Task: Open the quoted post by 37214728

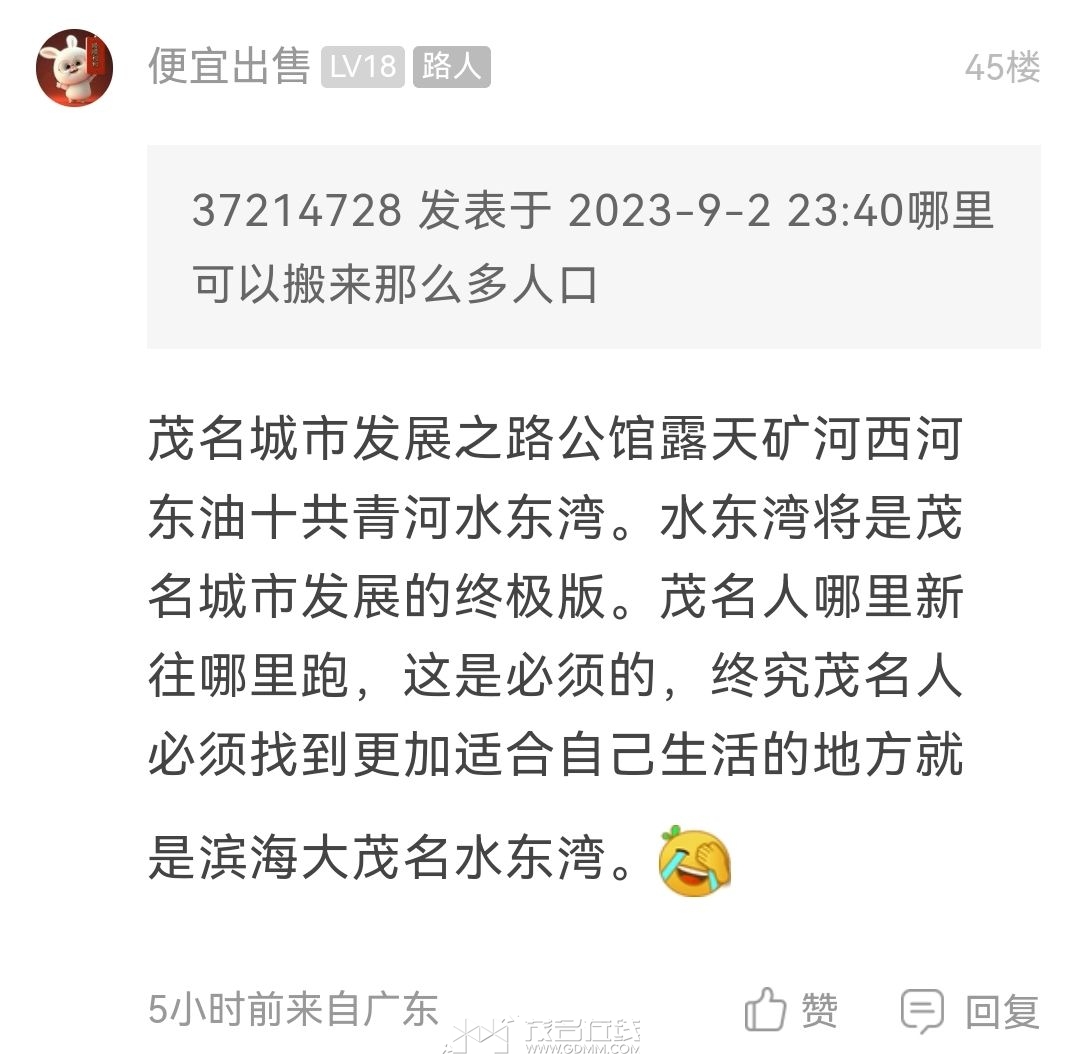Action: coord(593,247)
